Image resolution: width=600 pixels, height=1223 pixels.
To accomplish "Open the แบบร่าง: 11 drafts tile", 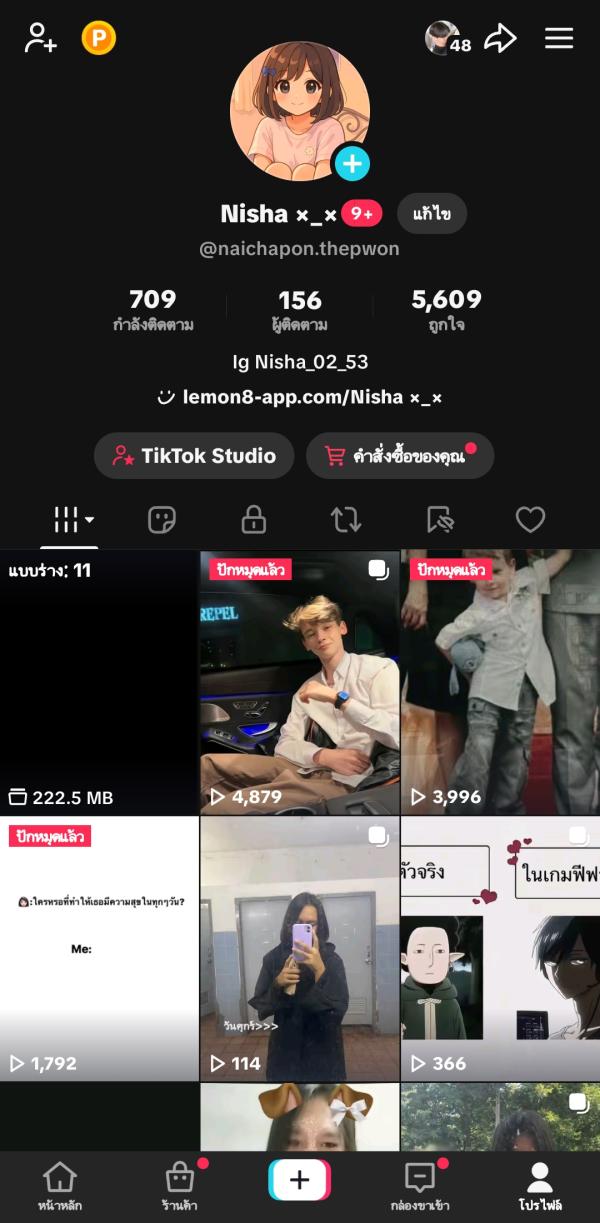I will click(x=99, y=683).
